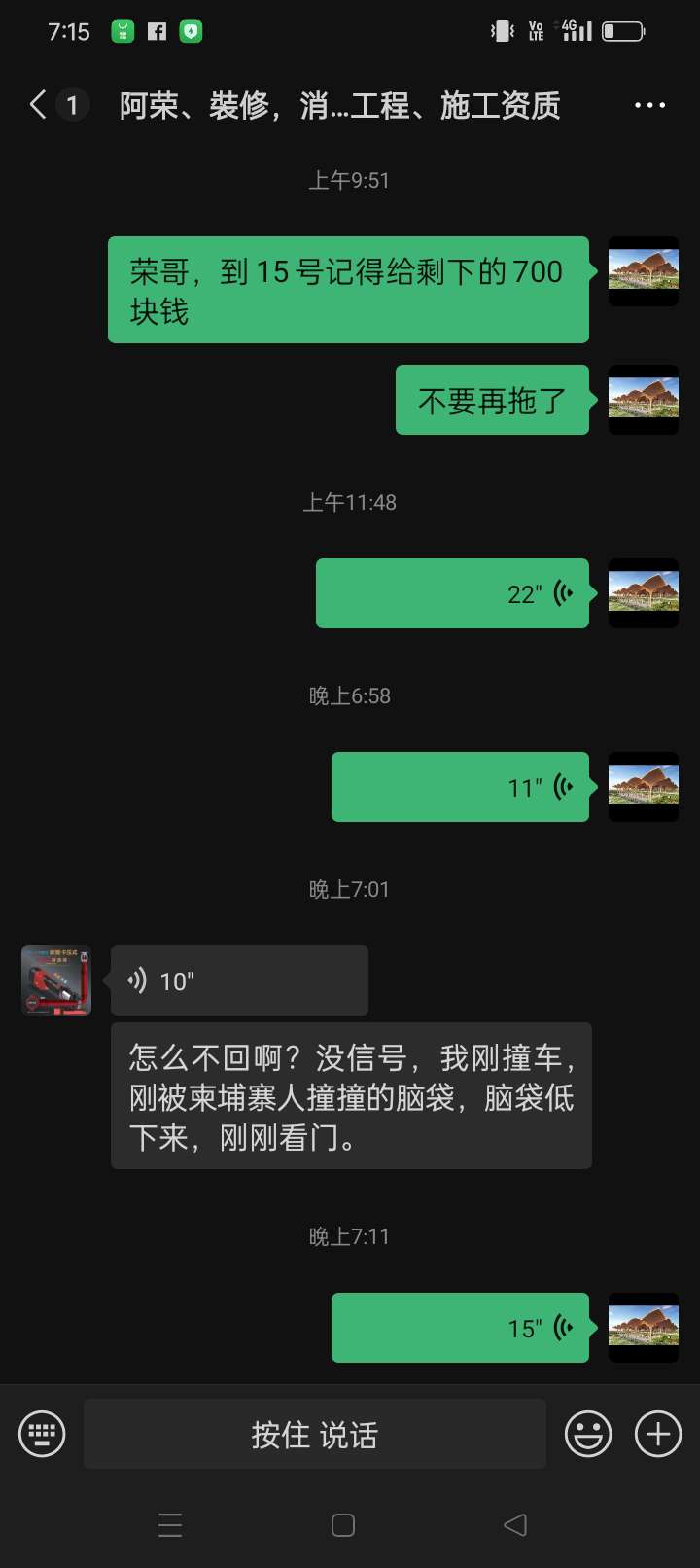Play the 11-second voice message
This screenshot has width=700, height=1568.
pyautogui.click(x=460, y=787)
